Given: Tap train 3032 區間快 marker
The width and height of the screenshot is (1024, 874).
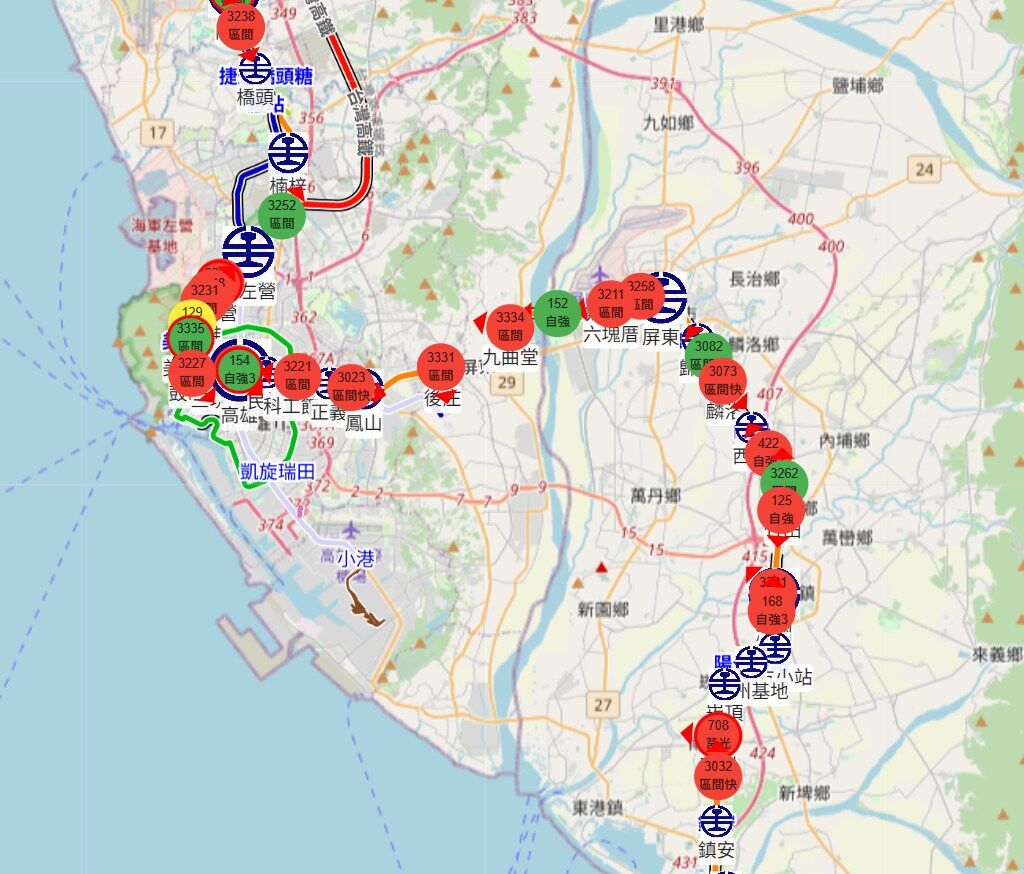Looking at the screenshot, I should pos(719,775).
